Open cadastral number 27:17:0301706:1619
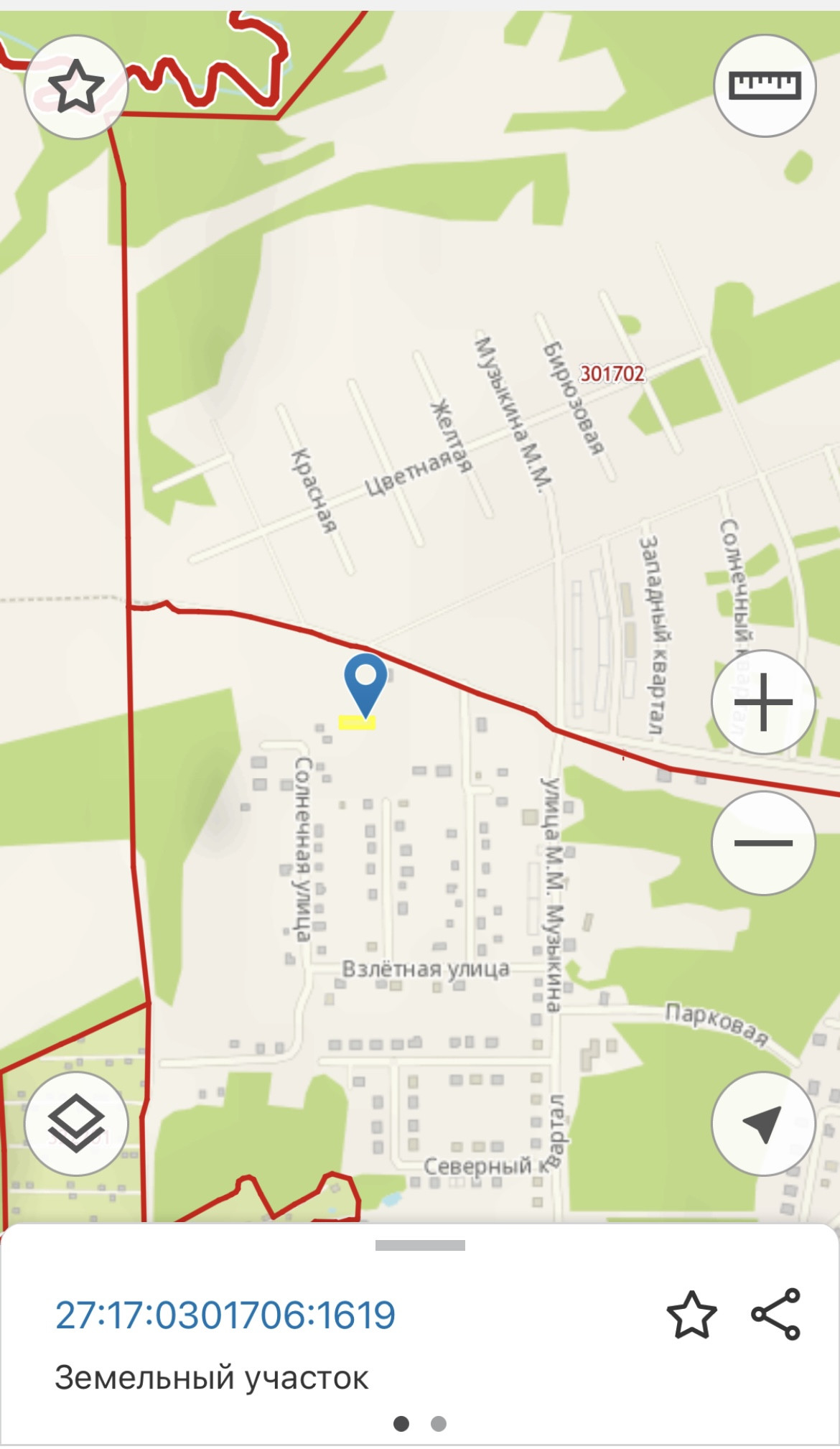 pos(225,1315)
